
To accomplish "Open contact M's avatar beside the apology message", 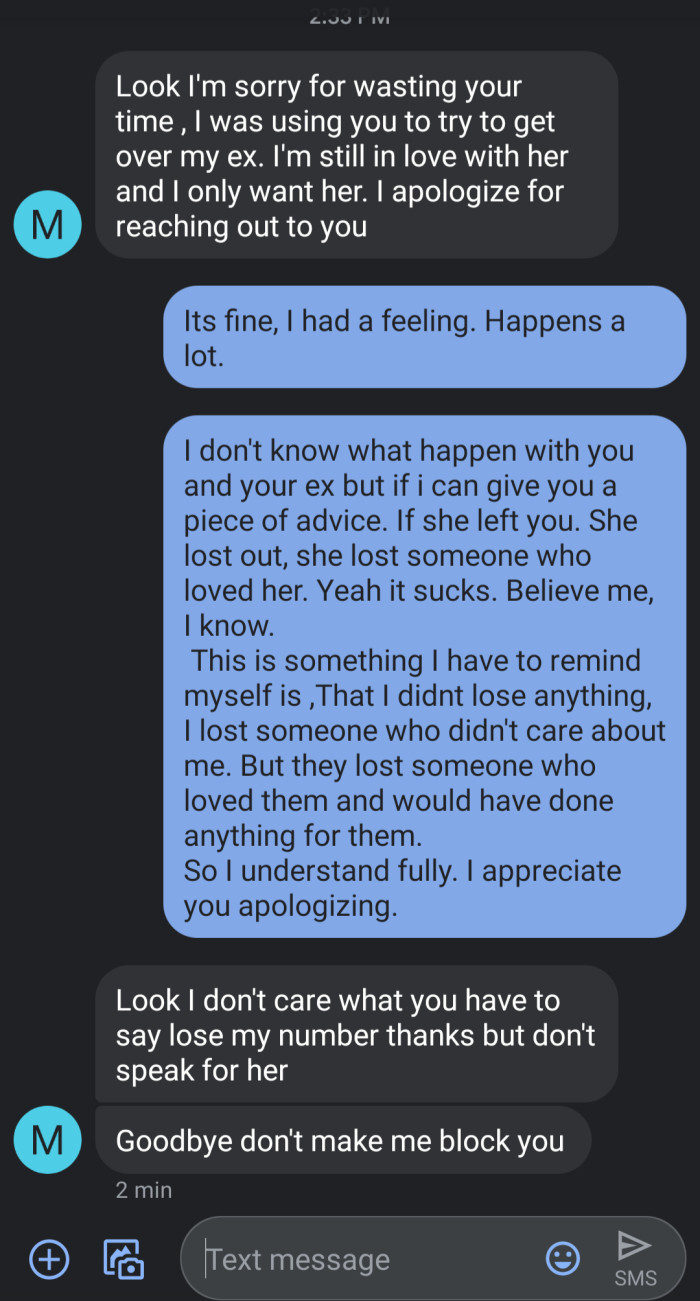I will [x=47, y=224].
